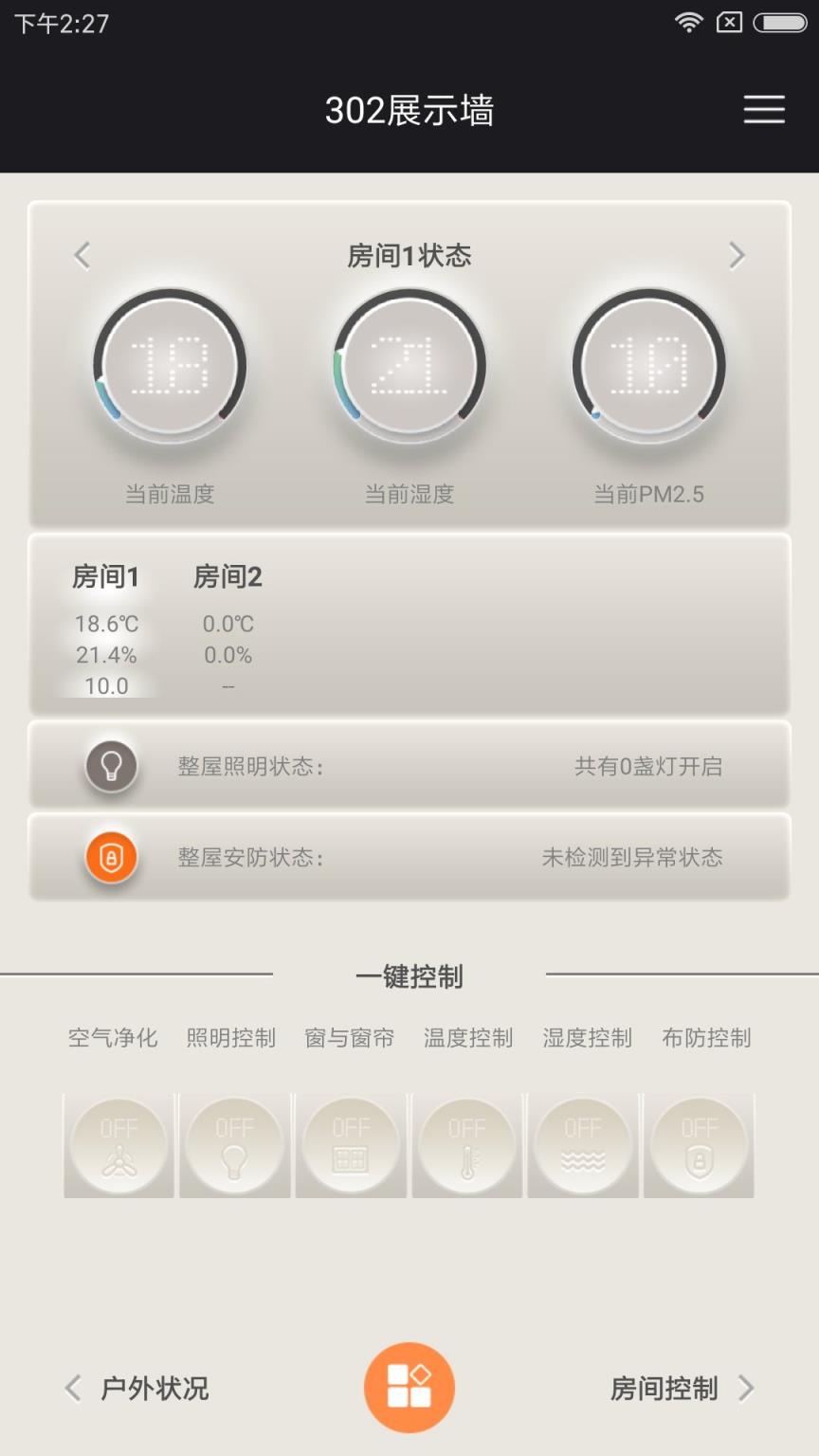Viewport: 819px width, 1456px height.
Task: Click the bulb icon under 照明控制
Action: (234, 1144)
